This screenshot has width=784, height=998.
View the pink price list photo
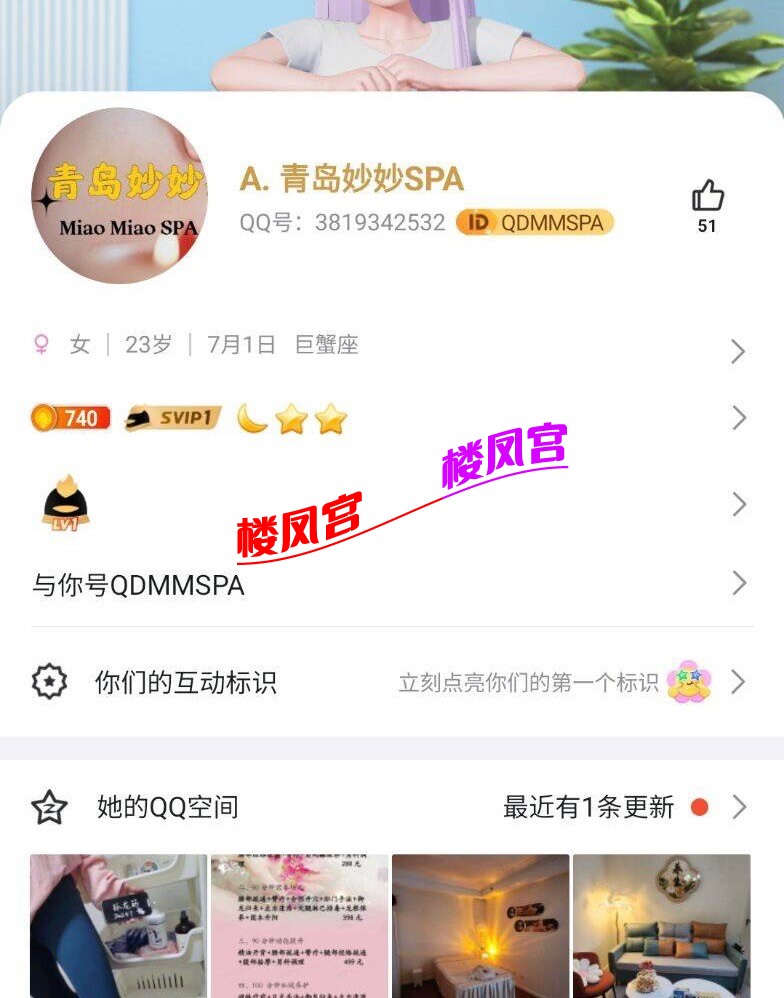click(x=299, y=925)
